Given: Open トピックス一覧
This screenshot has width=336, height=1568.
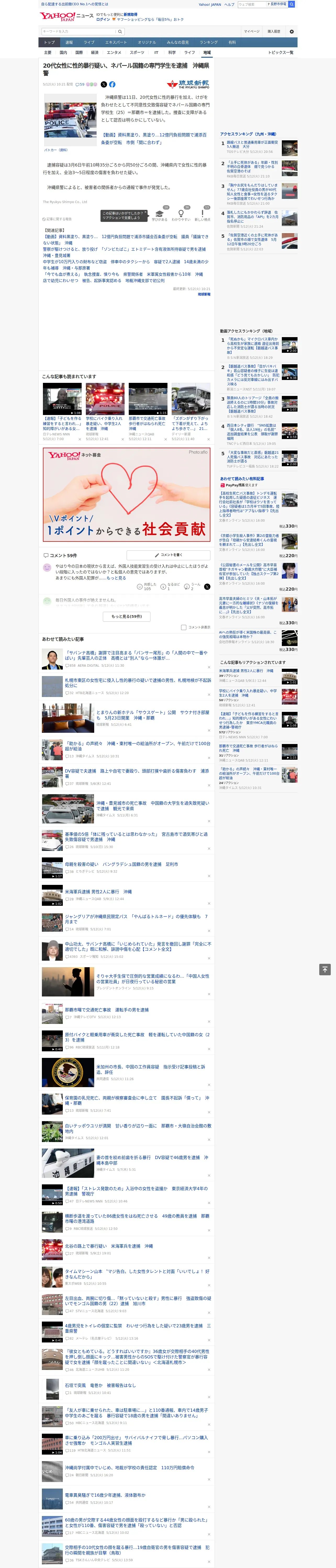Looking at the screenshot, I should [x=281, y=52].
